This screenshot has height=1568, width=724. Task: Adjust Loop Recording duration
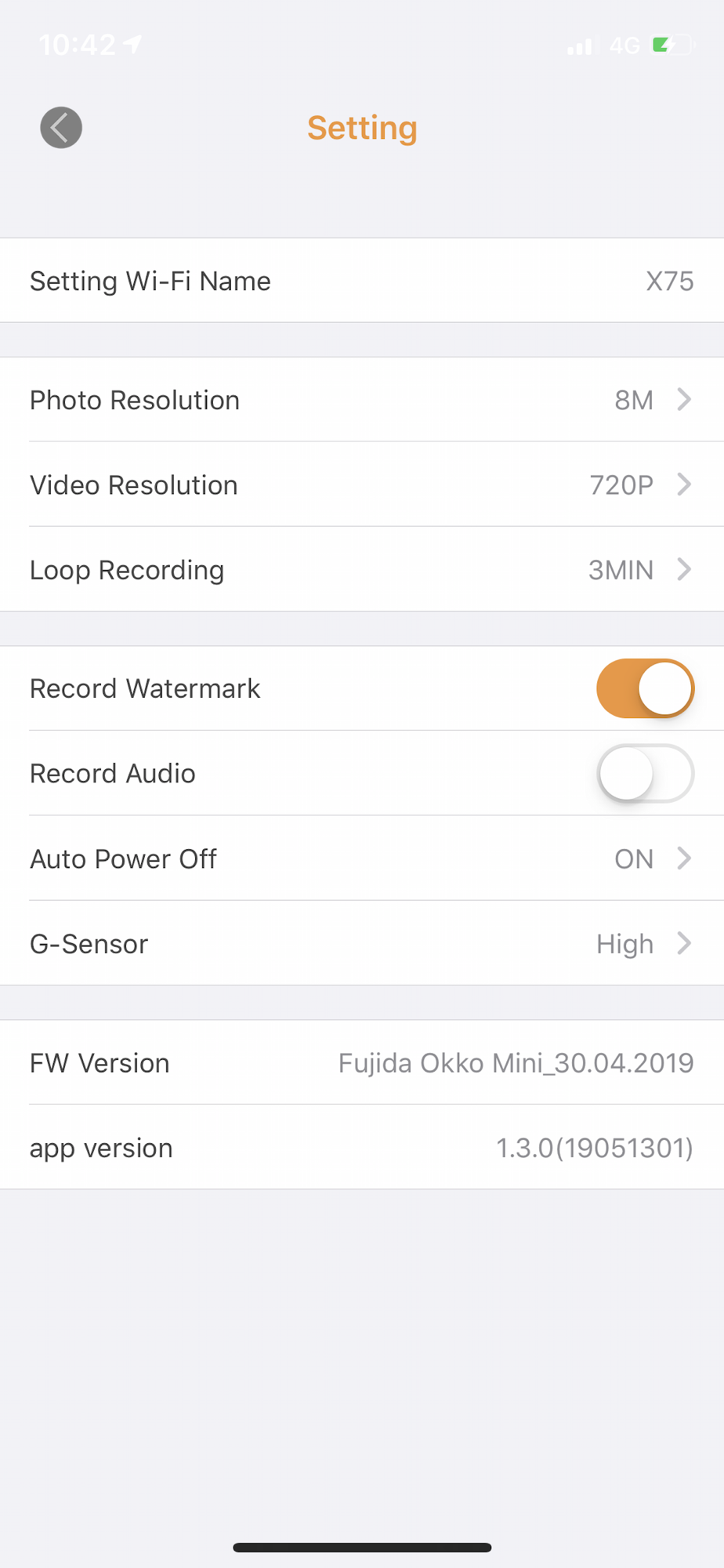[362, 569]
